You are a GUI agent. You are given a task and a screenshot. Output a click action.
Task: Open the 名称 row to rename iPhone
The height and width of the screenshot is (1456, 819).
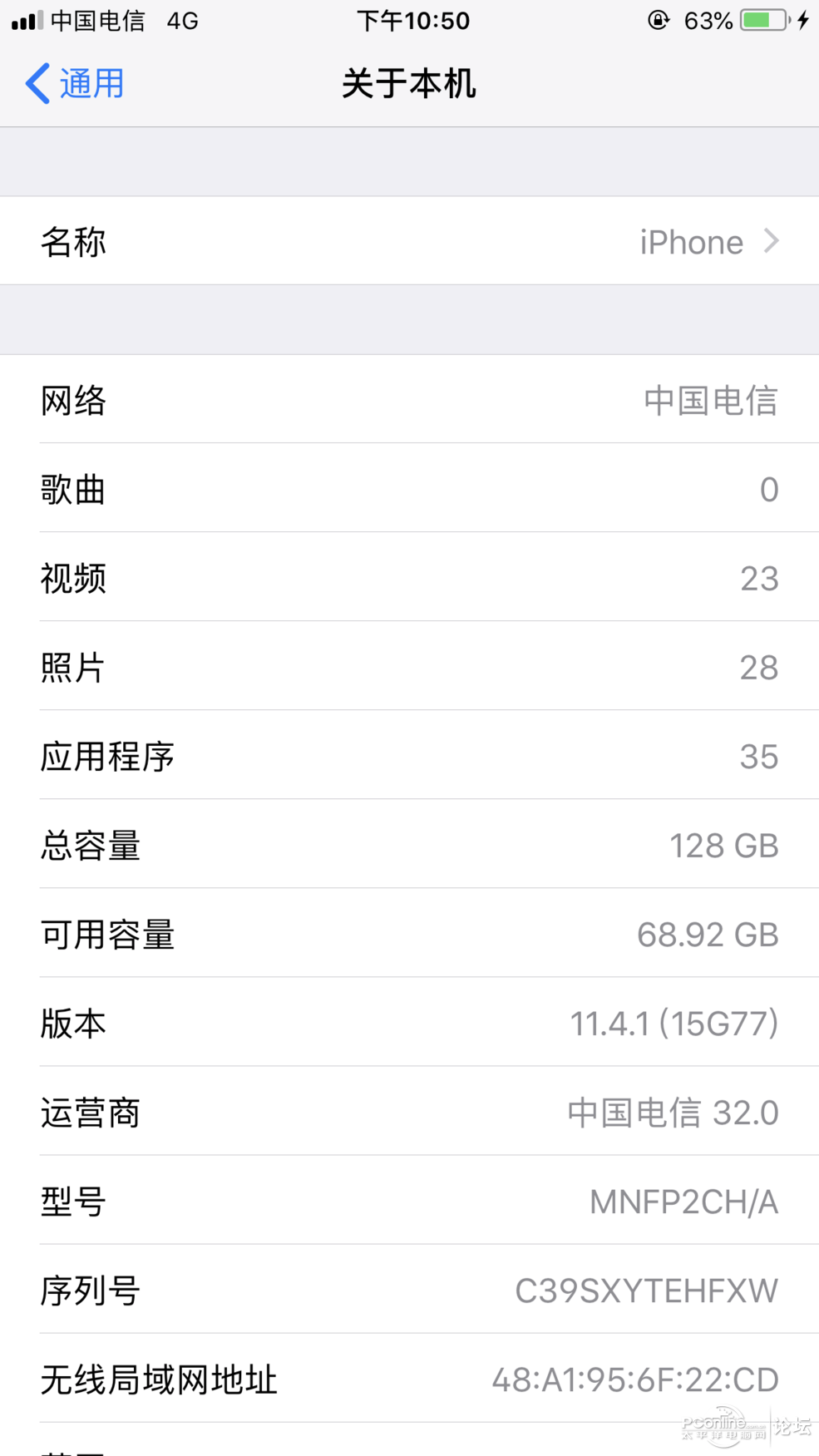[x=409, y=241]
